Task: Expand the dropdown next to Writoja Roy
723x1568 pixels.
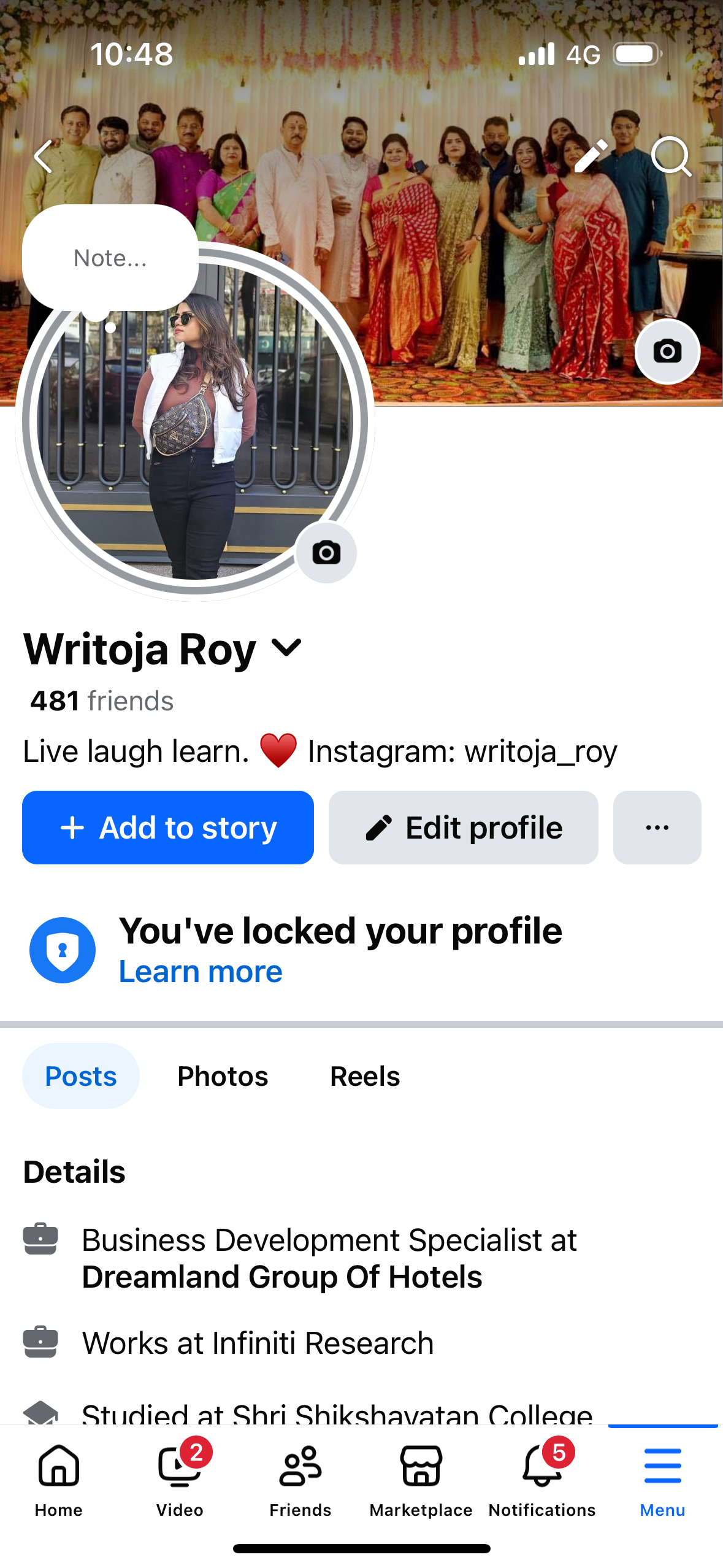Action: [x=286, y=647]
